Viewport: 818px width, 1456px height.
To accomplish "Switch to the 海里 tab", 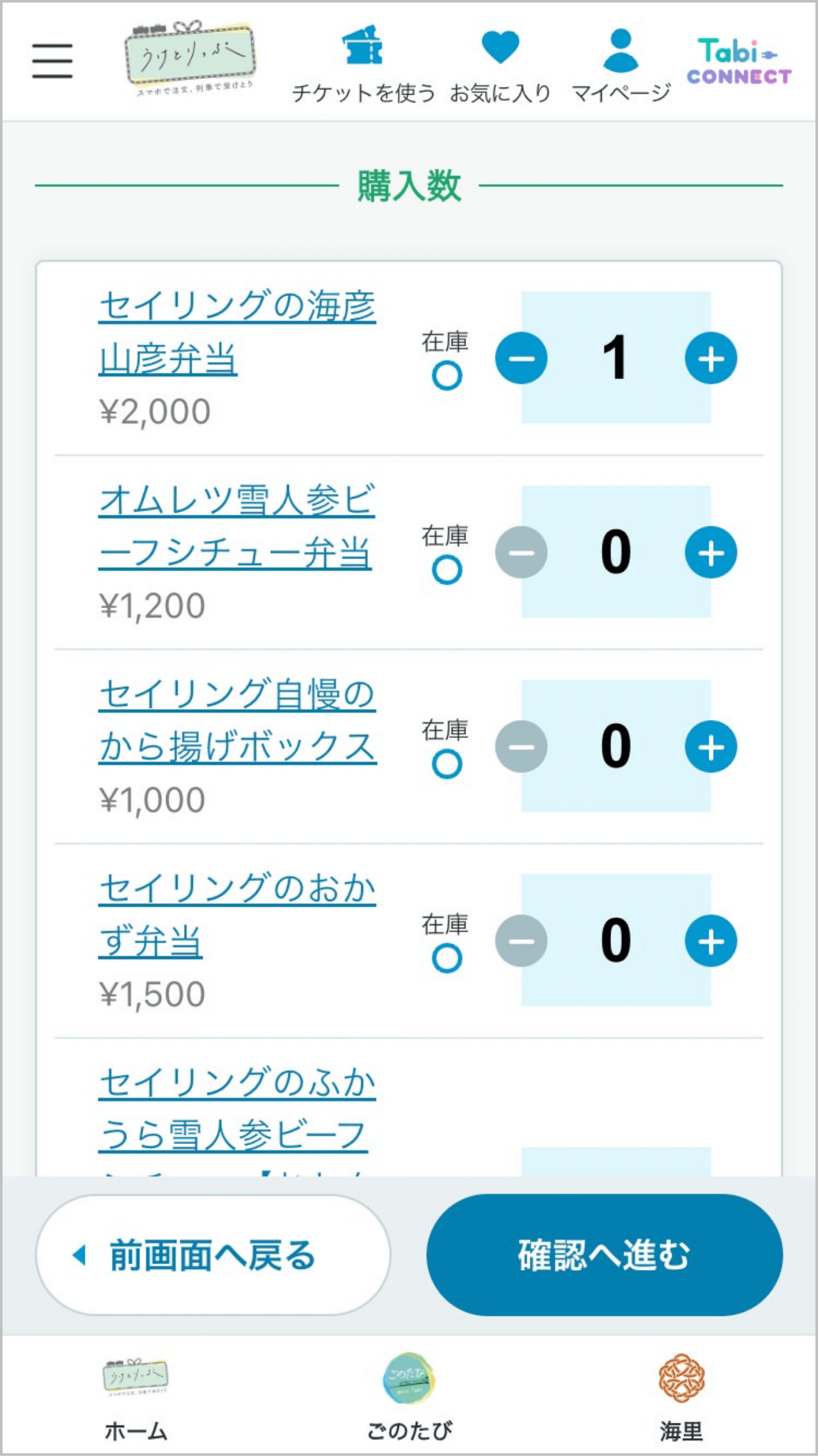I will pos(681,1398).
